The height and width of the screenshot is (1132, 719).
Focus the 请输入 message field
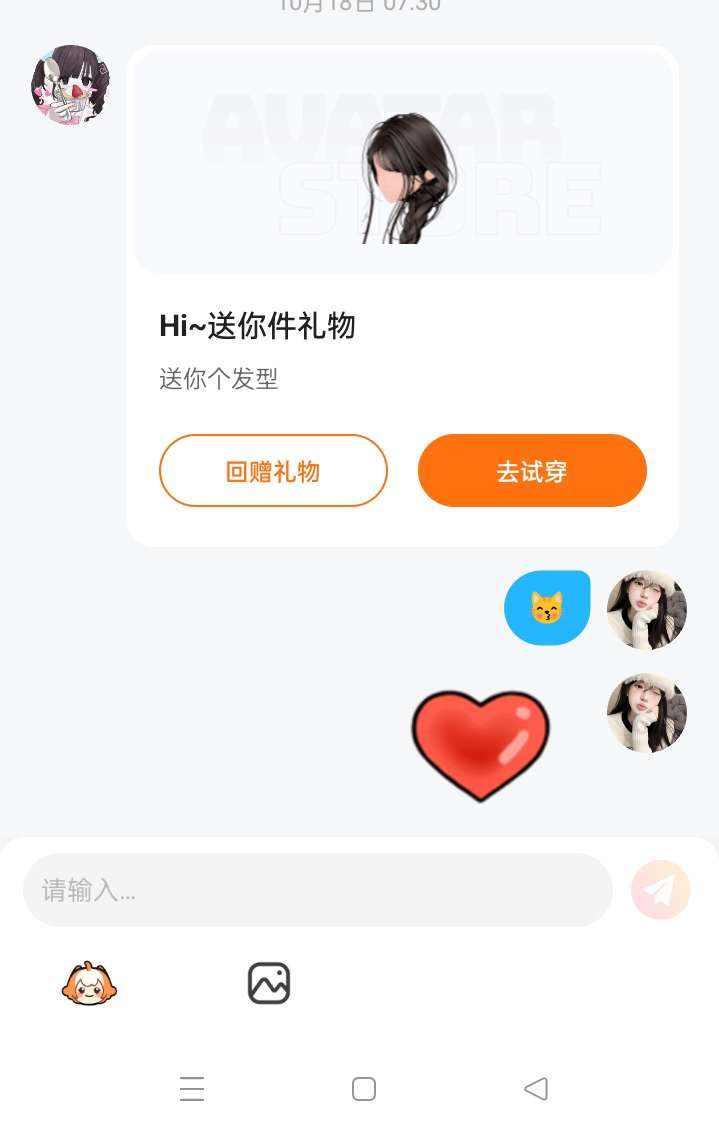pos(317,890)
